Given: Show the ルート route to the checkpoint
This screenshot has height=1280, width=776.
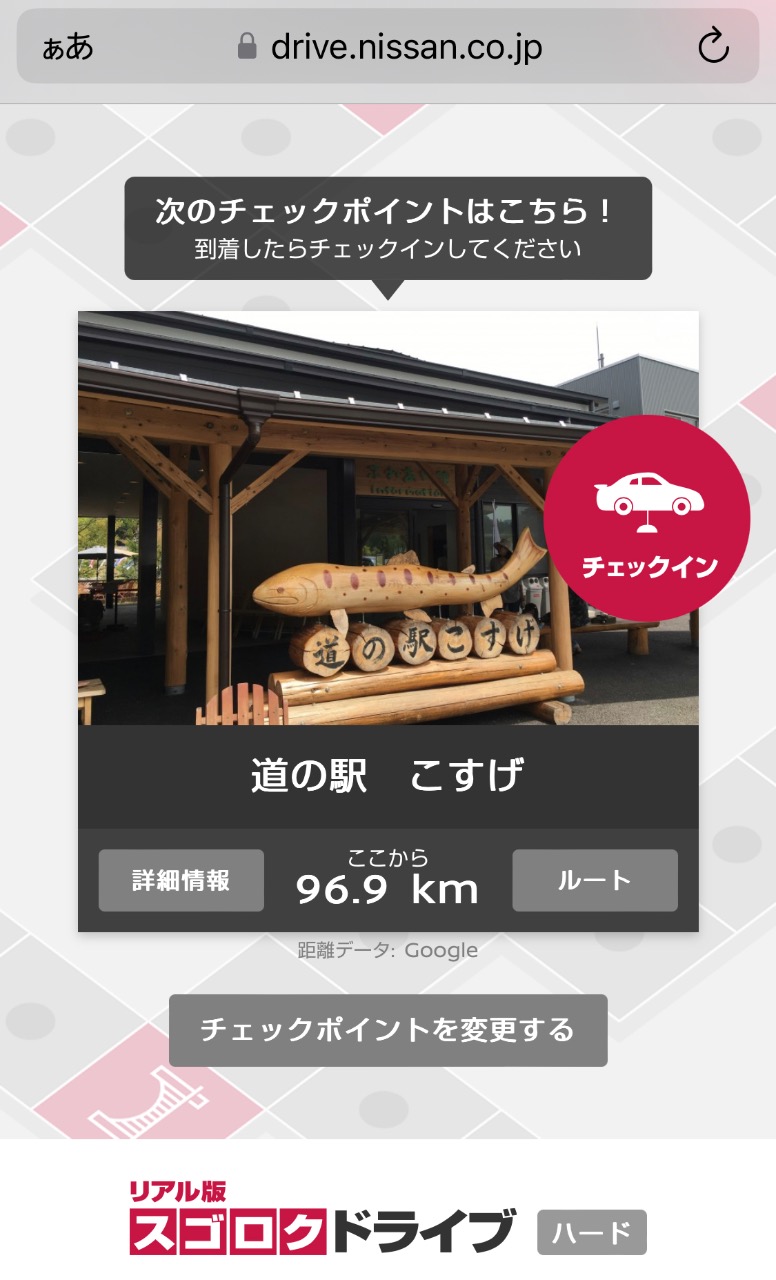Looking at the screenshot, I should click(x=595, y=880).
